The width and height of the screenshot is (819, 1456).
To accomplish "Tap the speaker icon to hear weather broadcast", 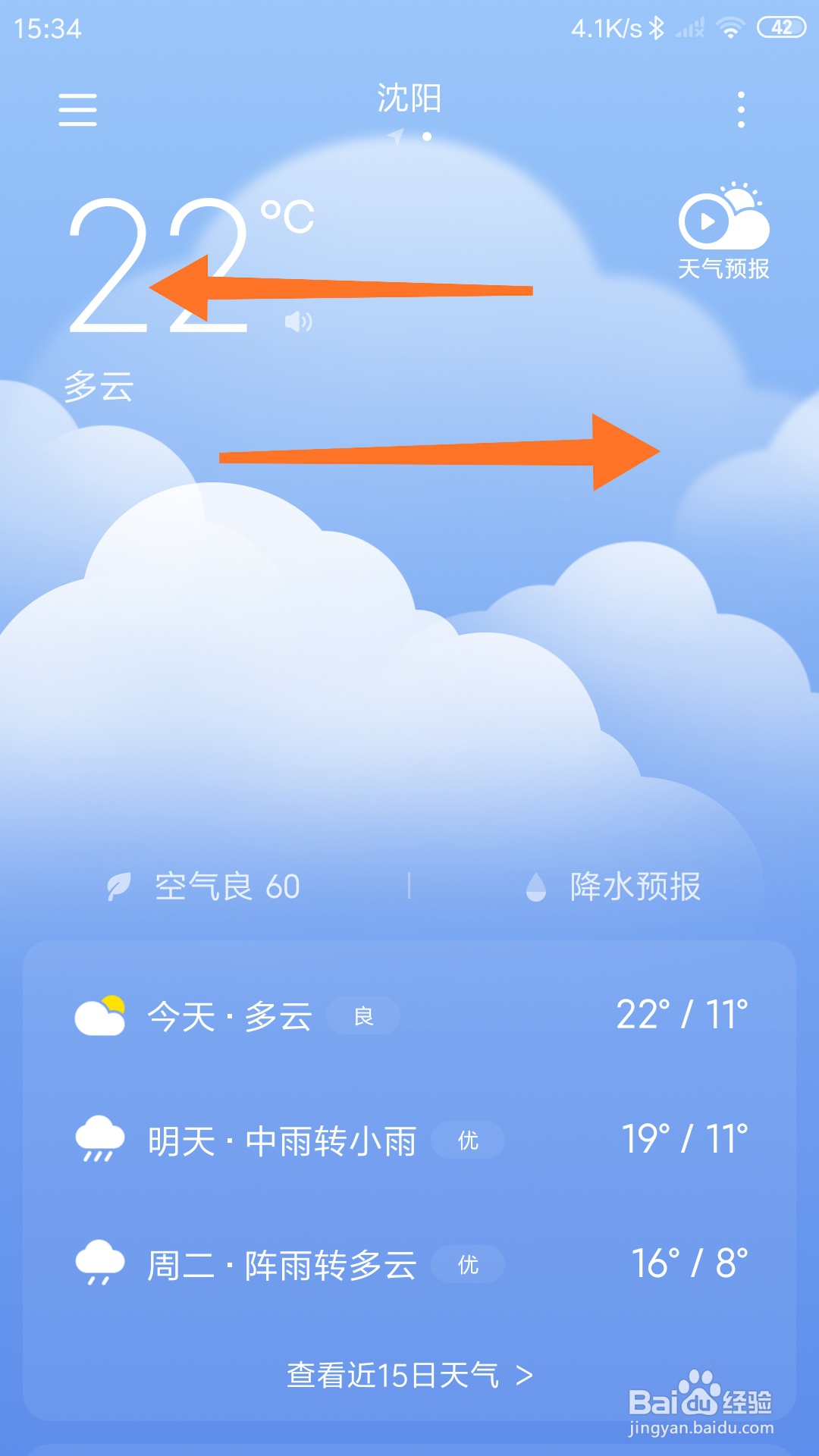I will [297, 323].
